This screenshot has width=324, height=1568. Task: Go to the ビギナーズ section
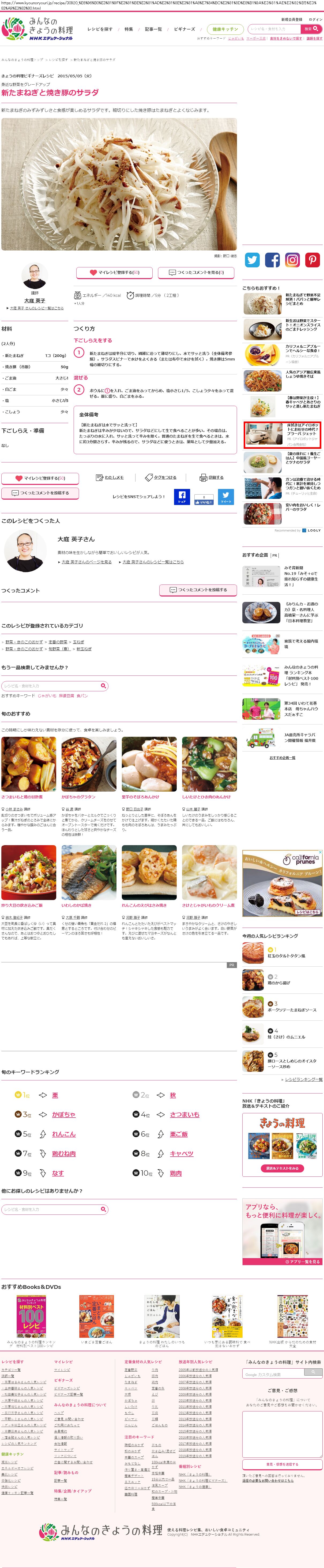click(184, 29)
